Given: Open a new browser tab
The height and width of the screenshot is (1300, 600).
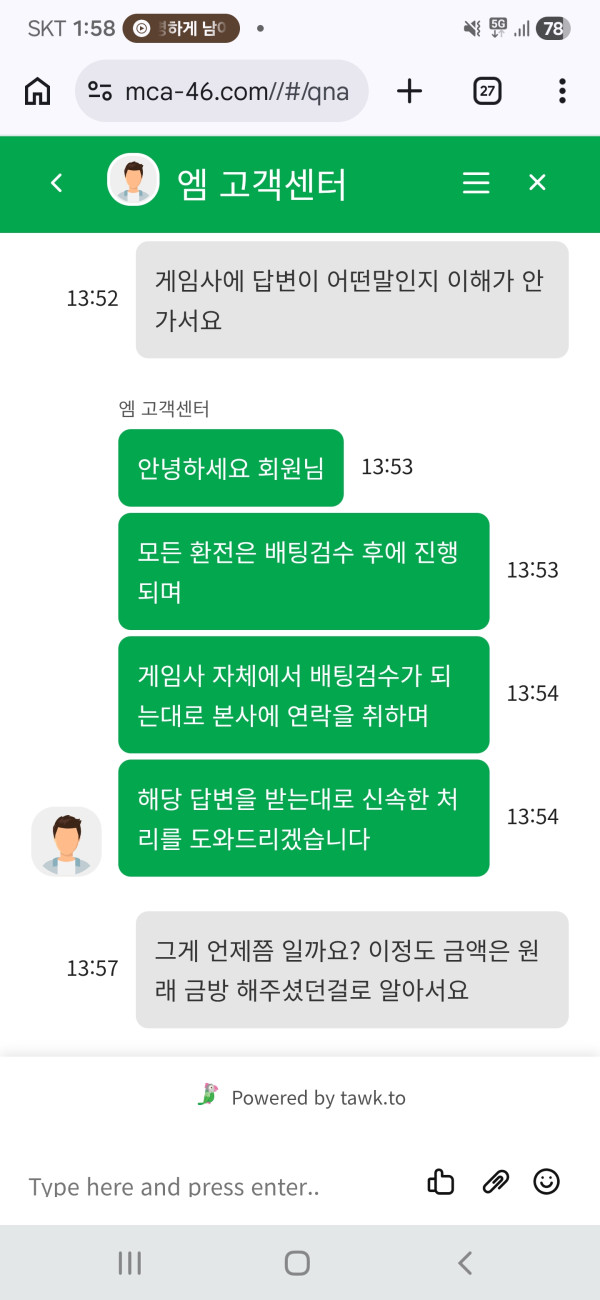Looking at the screenshot, I should click(x=409, y=91).
